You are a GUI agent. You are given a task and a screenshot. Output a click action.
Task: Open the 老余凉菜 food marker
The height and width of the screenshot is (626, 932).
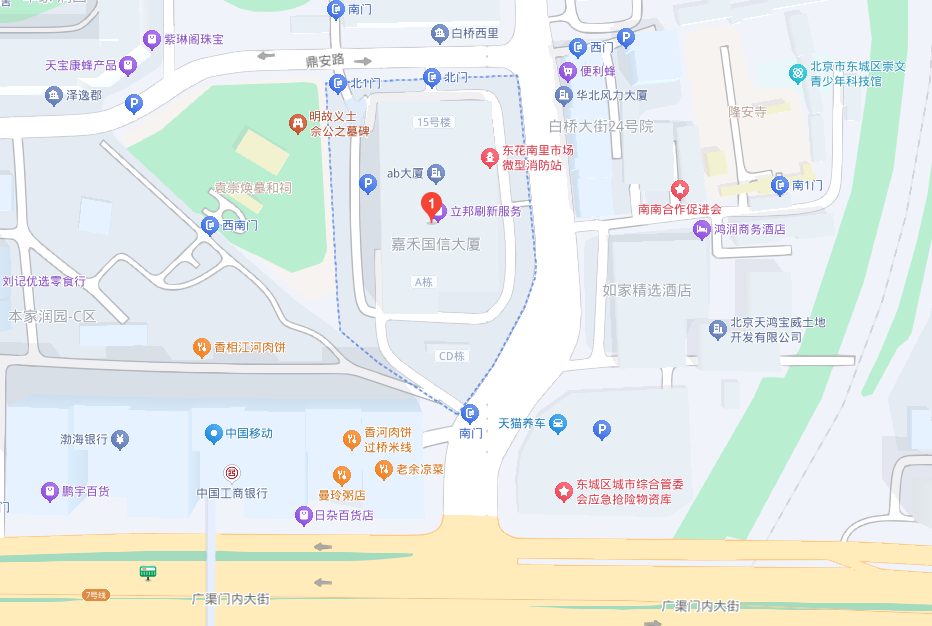(383, 469)
